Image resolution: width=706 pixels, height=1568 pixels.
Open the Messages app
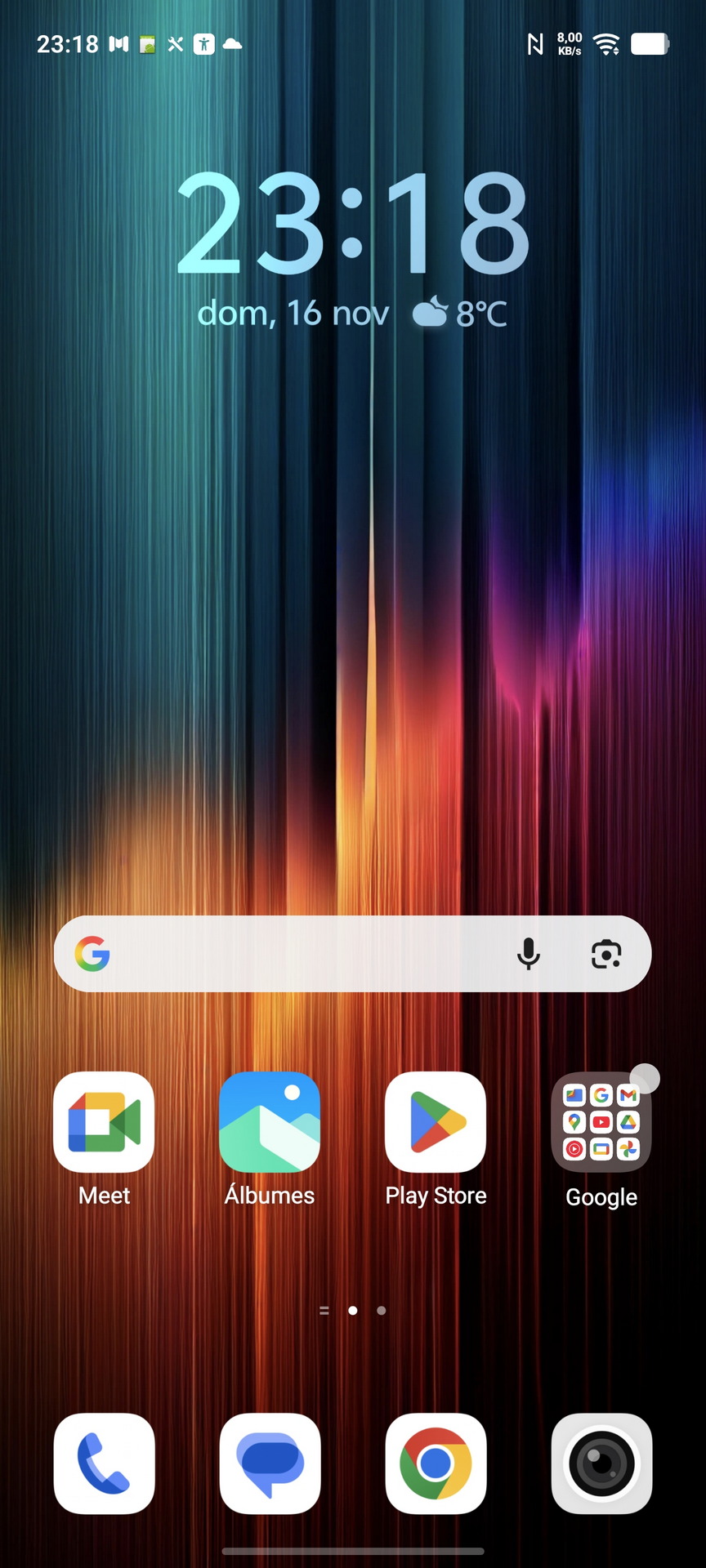coord(270,1463)
